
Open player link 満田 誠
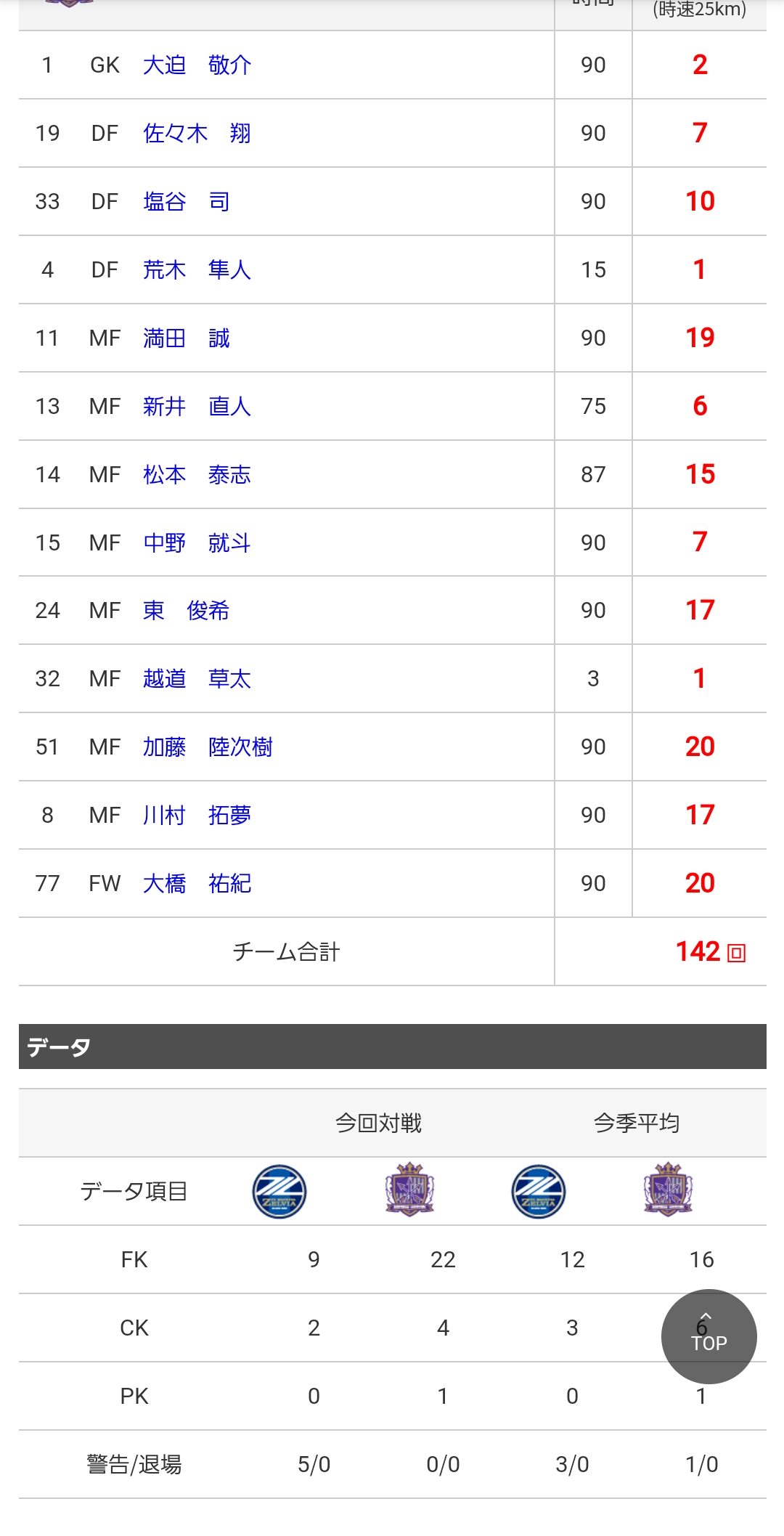pos(186,338)
